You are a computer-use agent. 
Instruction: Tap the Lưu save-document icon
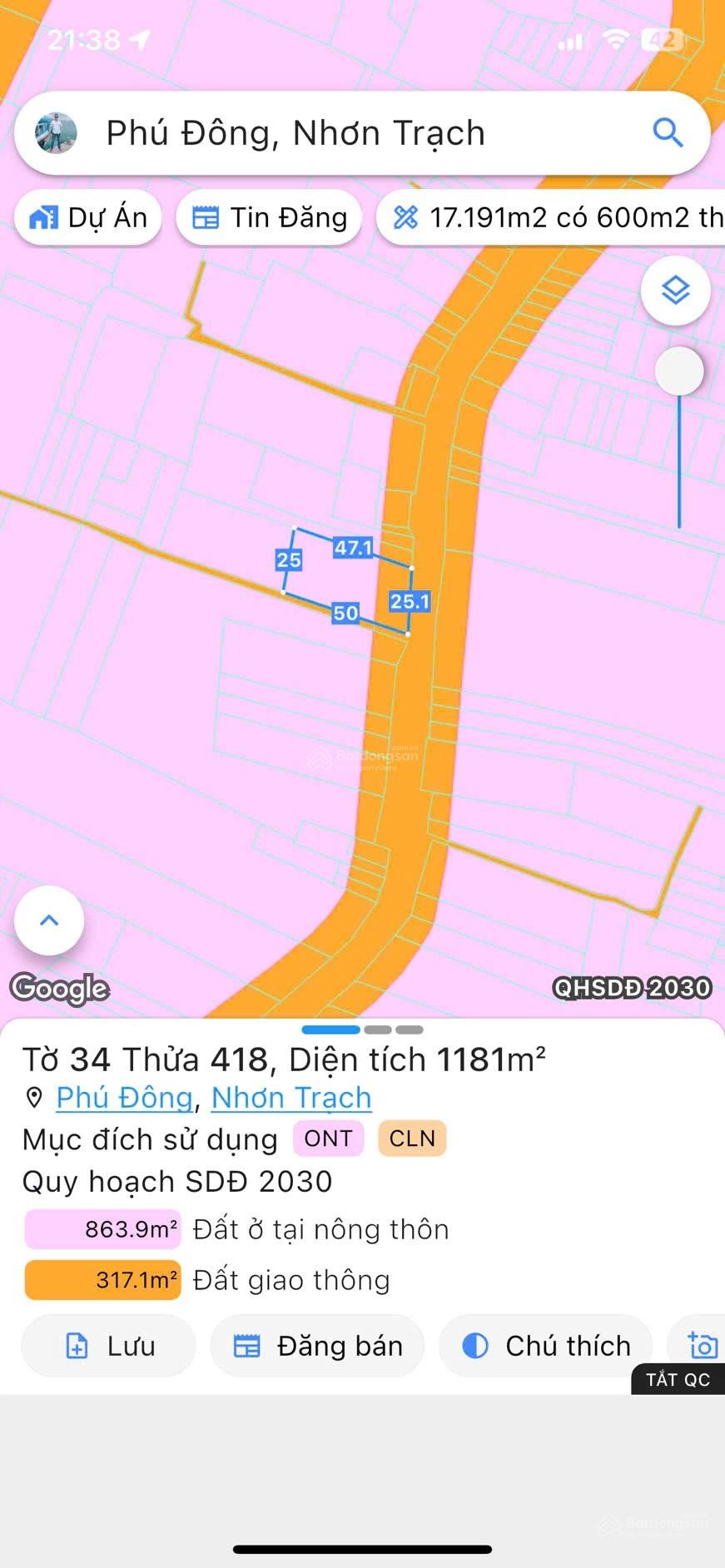click(77, 1346)
